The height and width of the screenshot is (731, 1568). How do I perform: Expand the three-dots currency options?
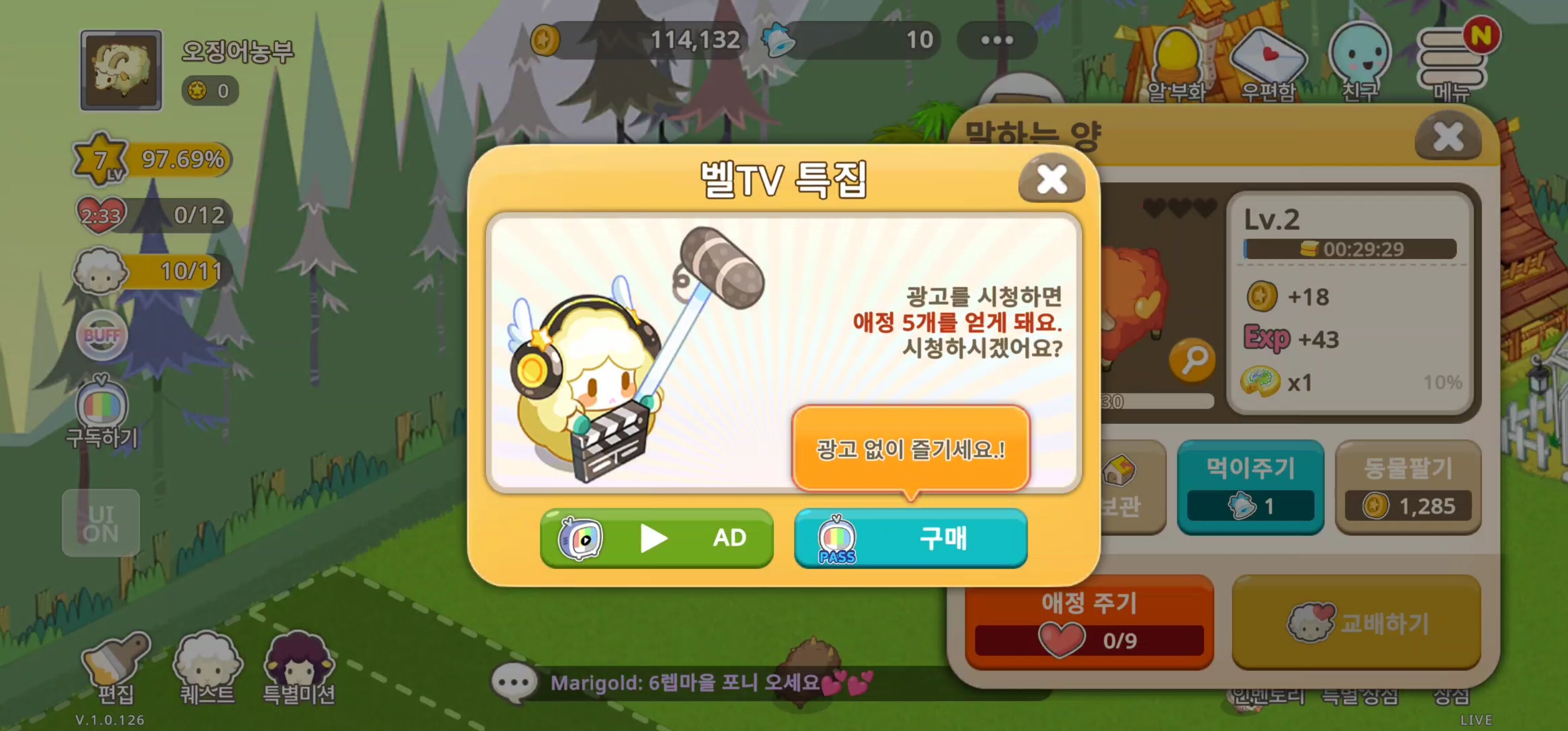point(997,40)
